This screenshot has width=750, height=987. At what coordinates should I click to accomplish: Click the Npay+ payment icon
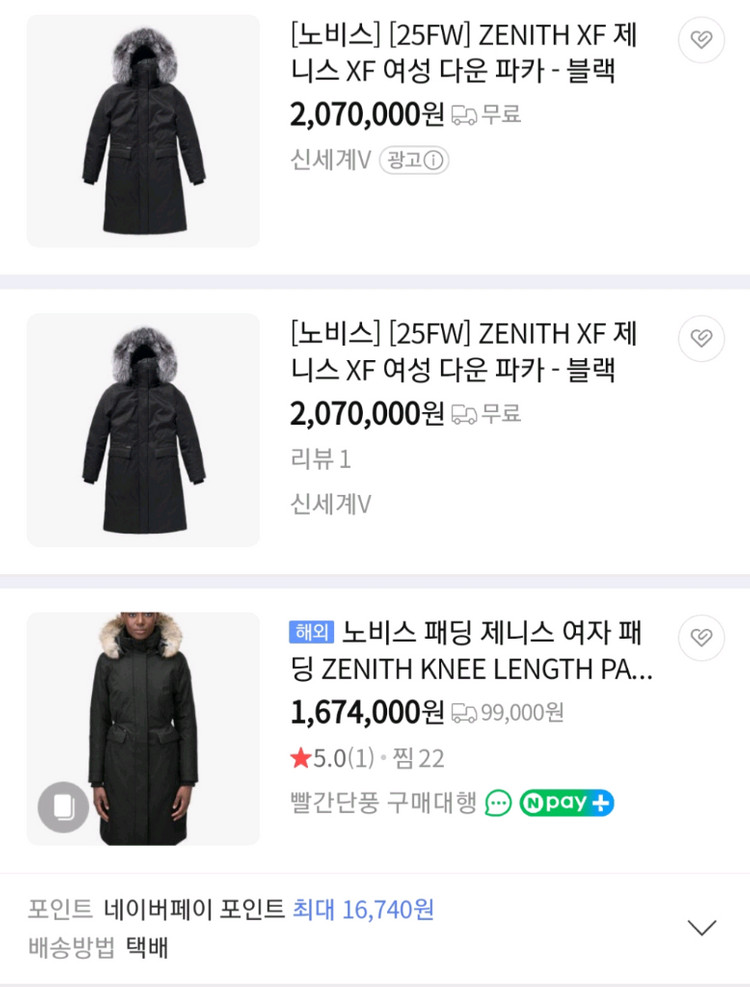tap(567, 802)
